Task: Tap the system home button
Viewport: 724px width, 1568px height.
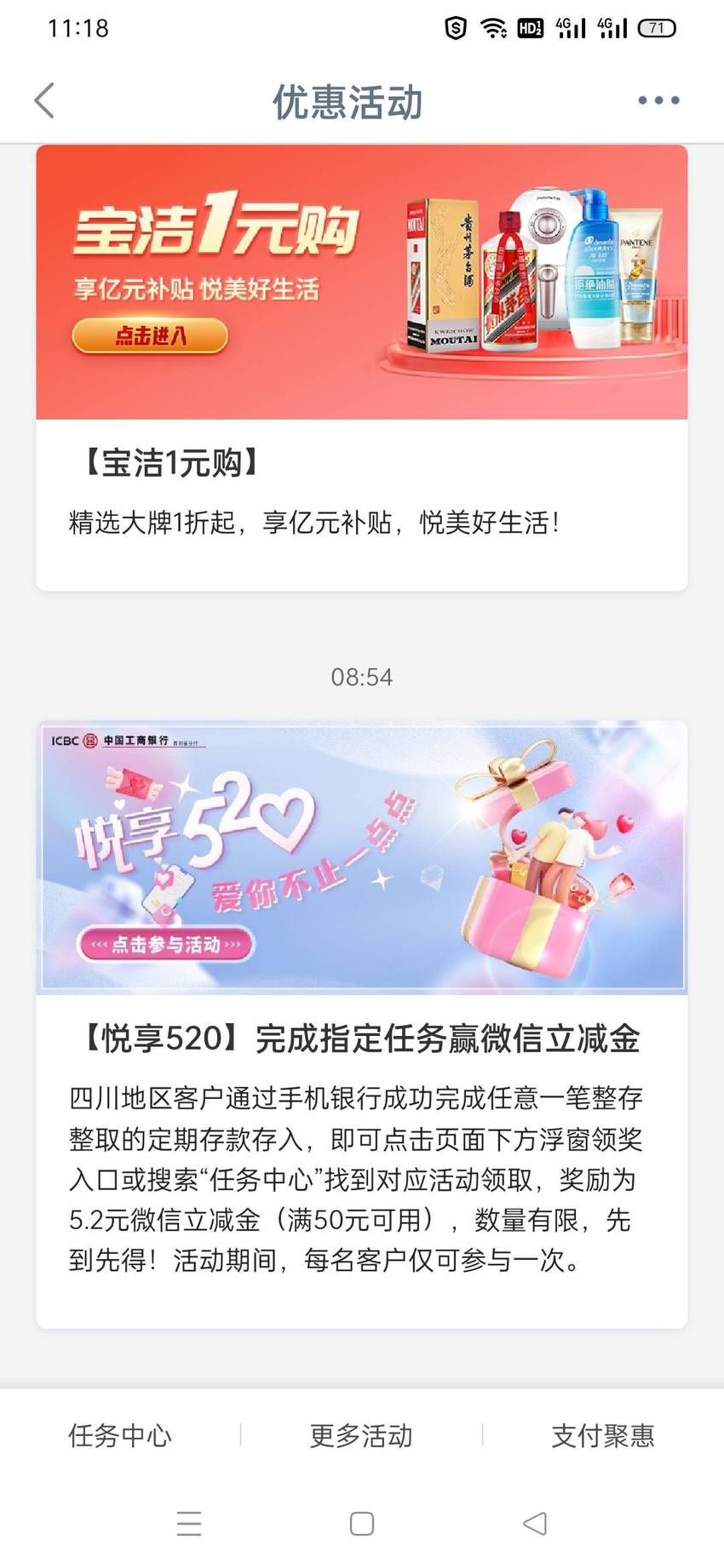Action: pos(362,1524)
